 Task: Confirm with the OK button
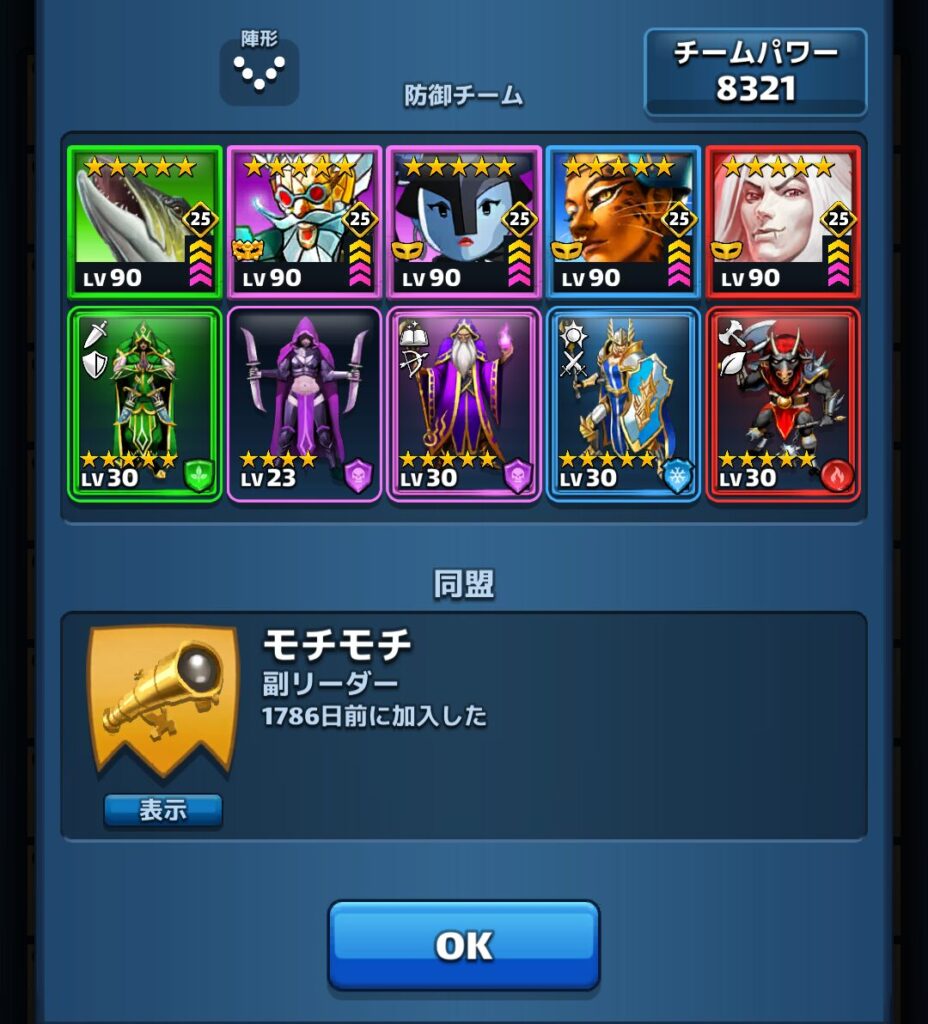coord(464,945)
